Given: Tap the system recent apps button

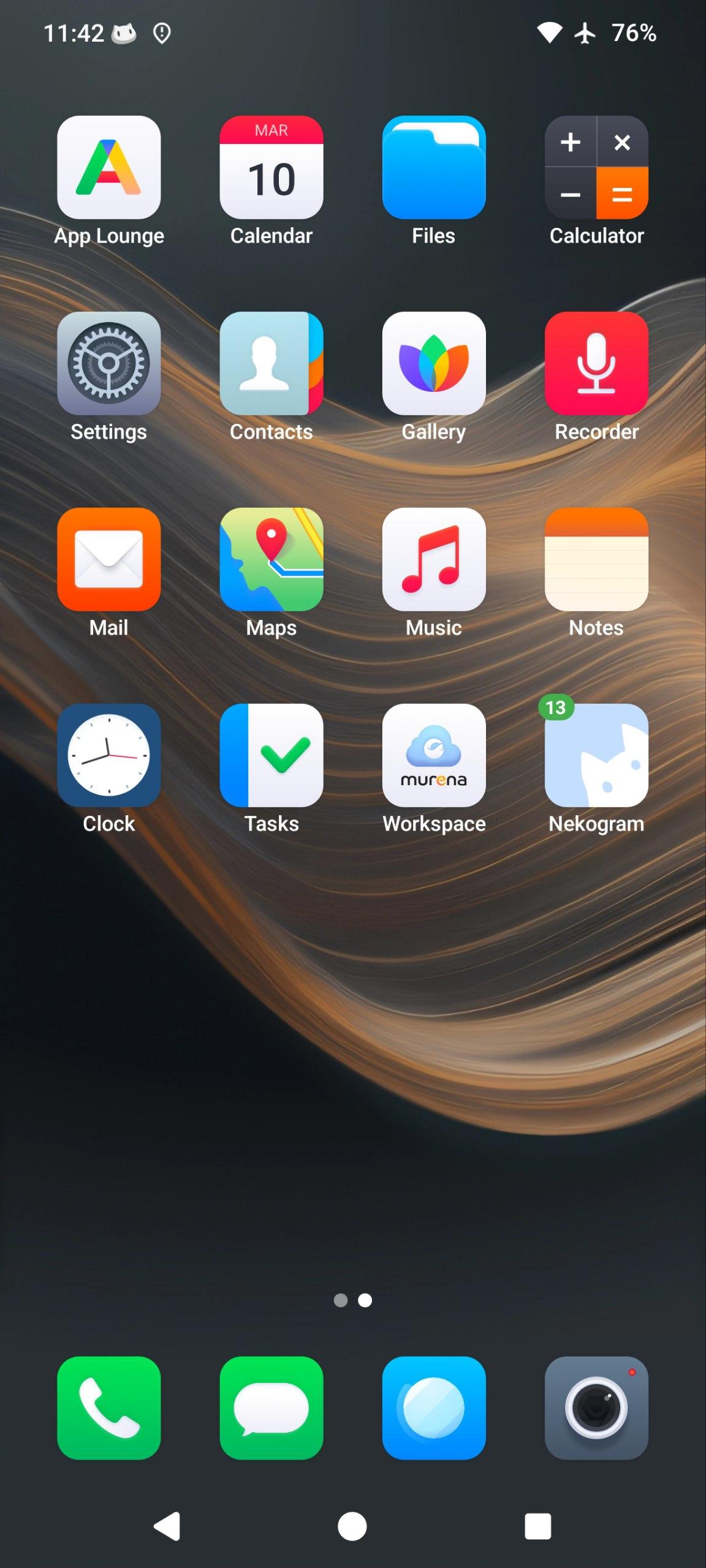Looking at the screenshot, I should click(537, 1526).
